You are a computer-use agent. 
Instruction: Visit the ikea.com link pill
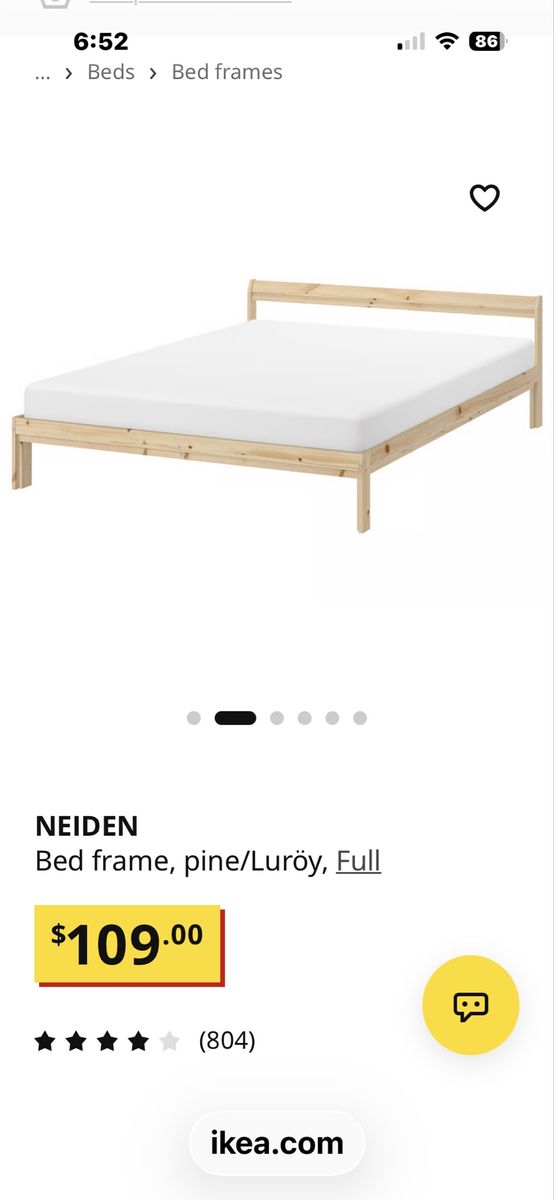(x=277, y=1143)
